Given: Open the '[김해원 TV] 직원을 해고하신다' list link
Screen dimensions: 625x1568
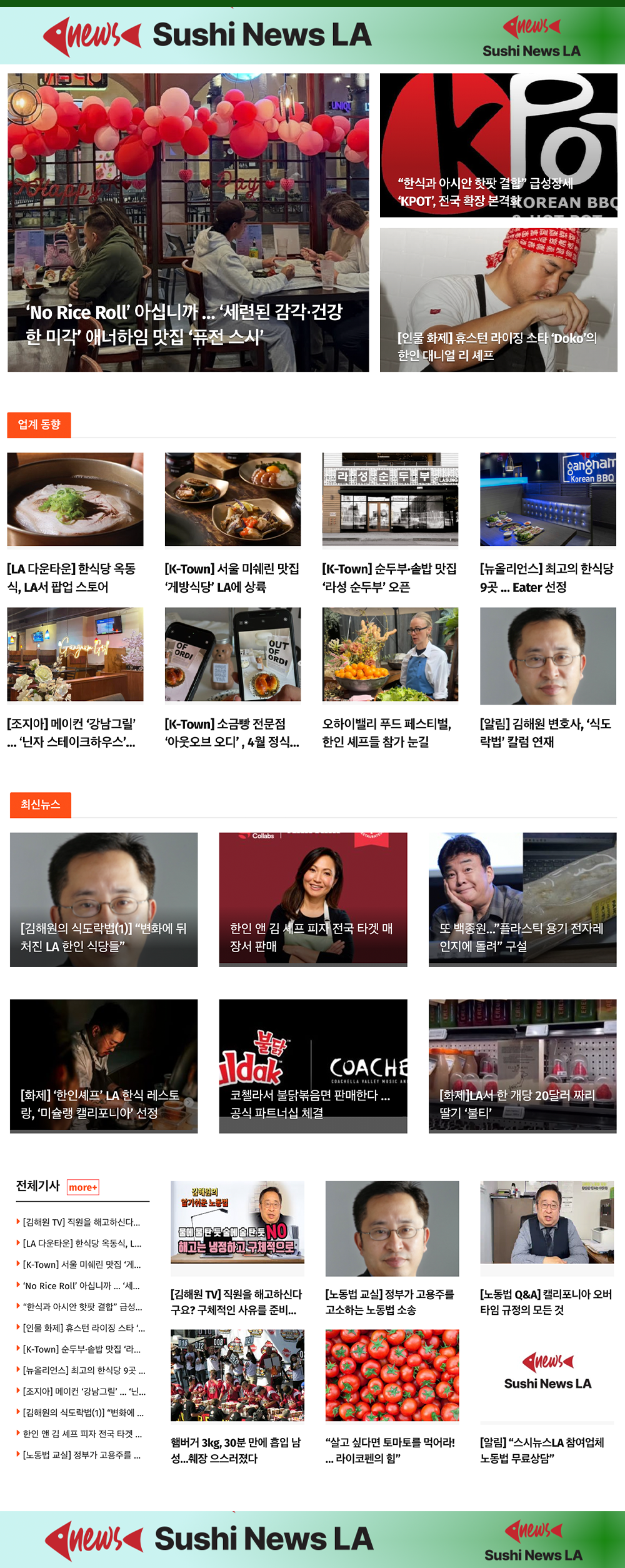Looking at the screenshot, I should pyautogui.click(x=81, y=1222).
